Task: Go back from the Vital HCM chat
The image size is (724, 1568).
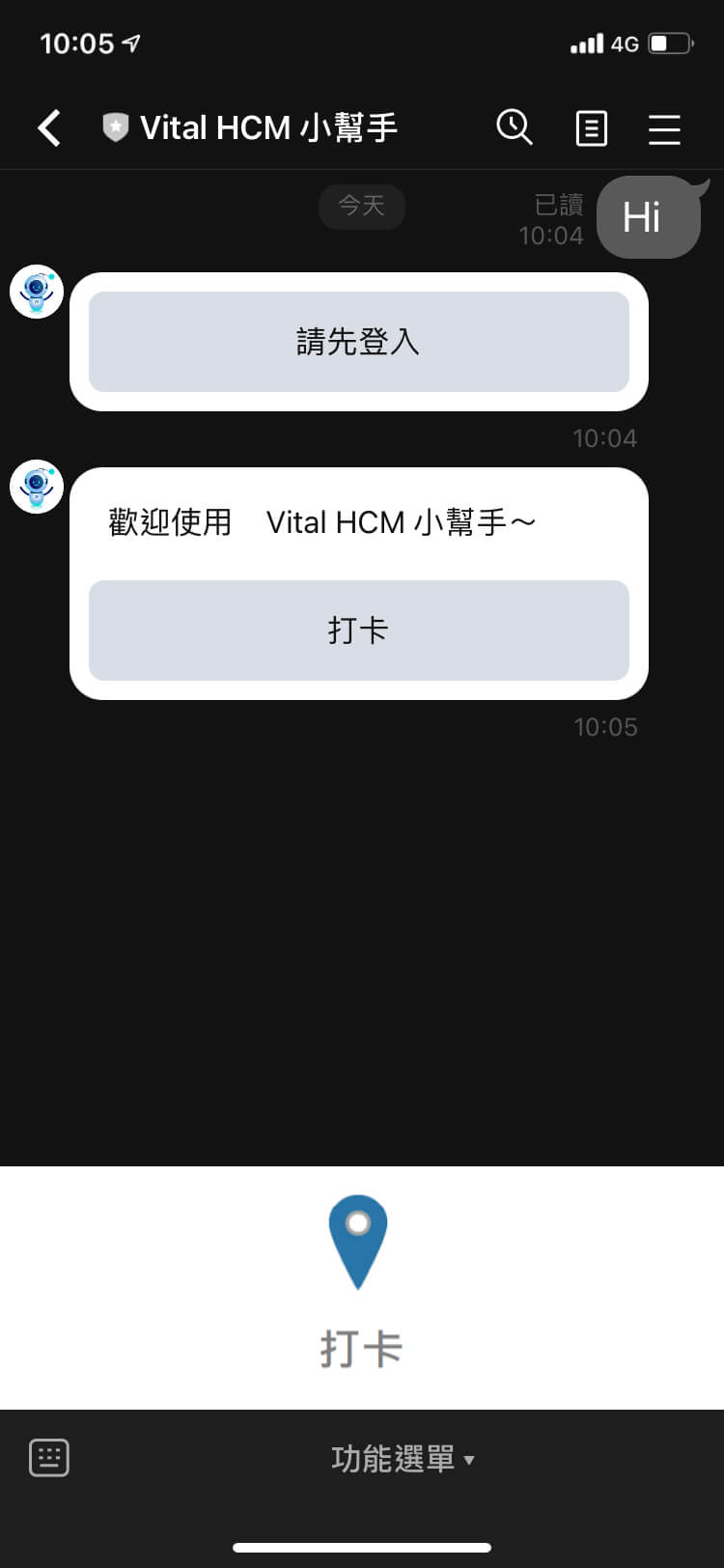Action: click(x=49, y=127)
